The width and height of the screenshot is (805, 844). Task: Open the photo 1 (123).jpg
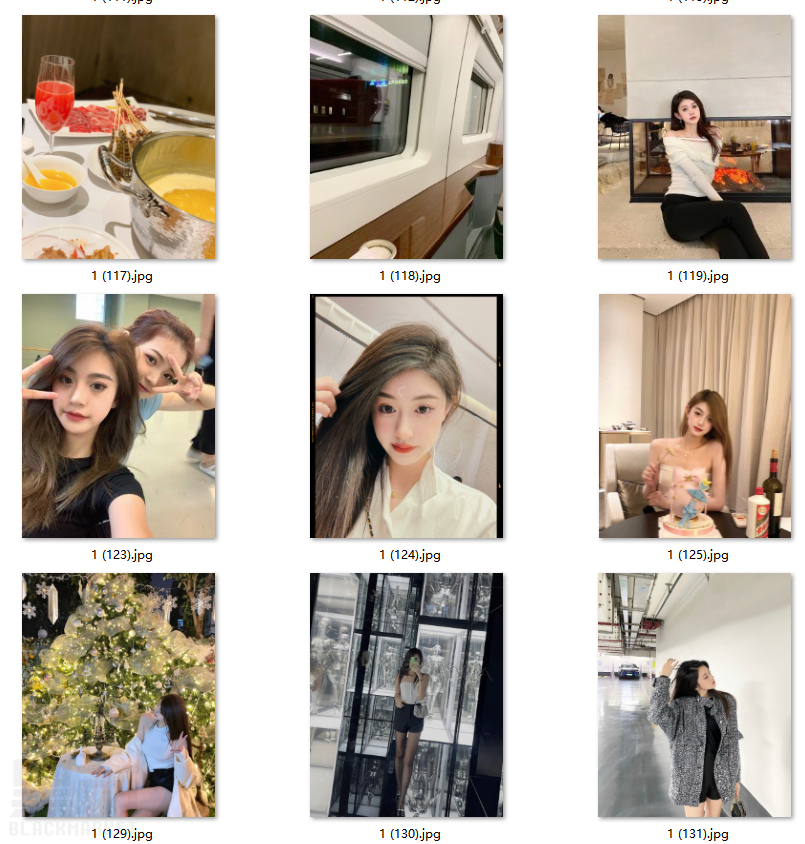pyautogui.click(x=118, y=416)
